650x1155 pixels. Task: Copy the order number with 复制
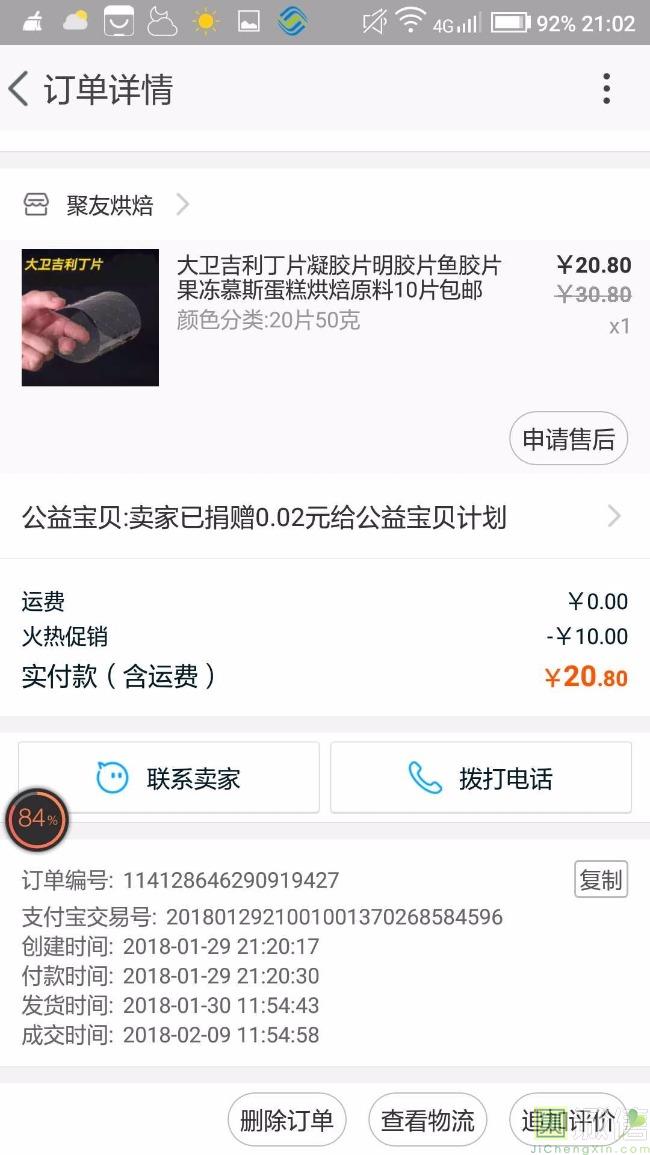[x=600, y=879]
